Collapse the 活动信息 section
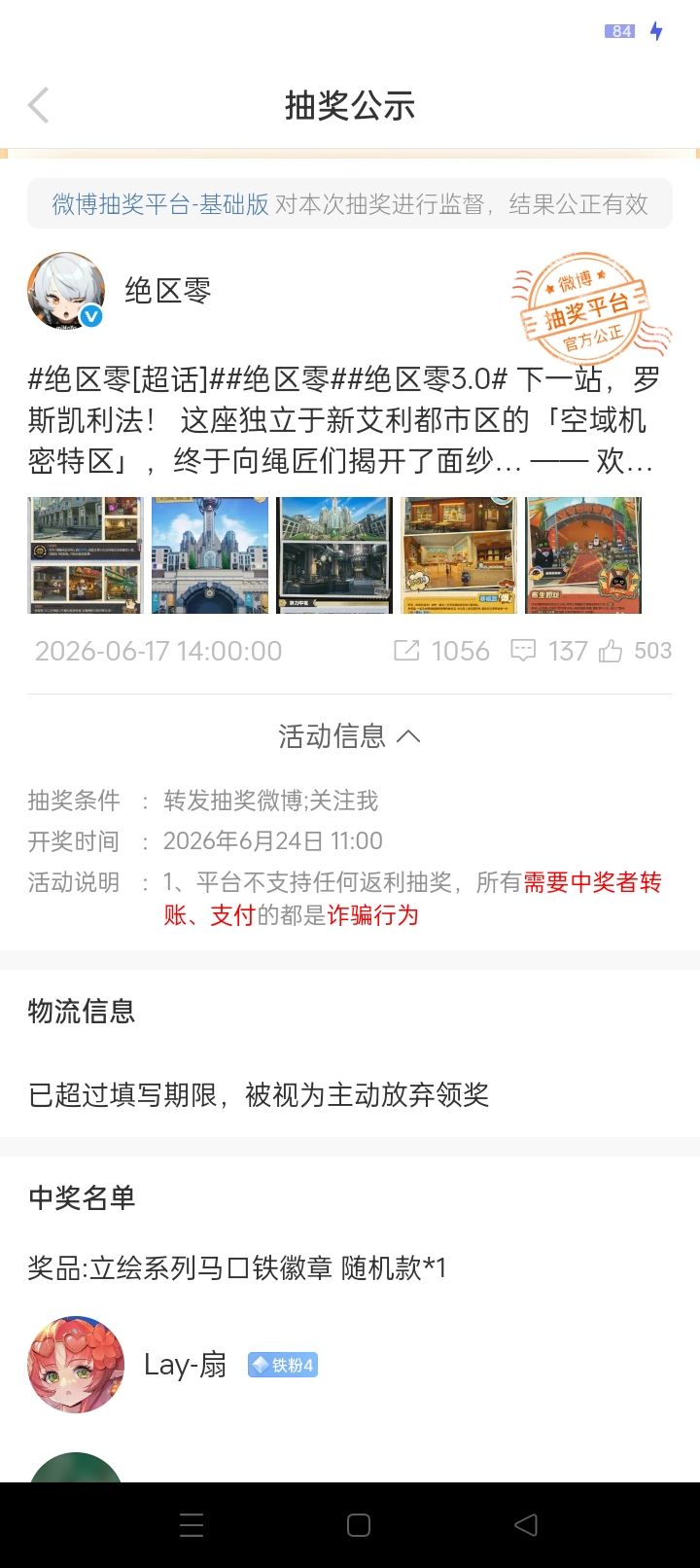This screenshot has height=1568, width=700. pos(350,736)
